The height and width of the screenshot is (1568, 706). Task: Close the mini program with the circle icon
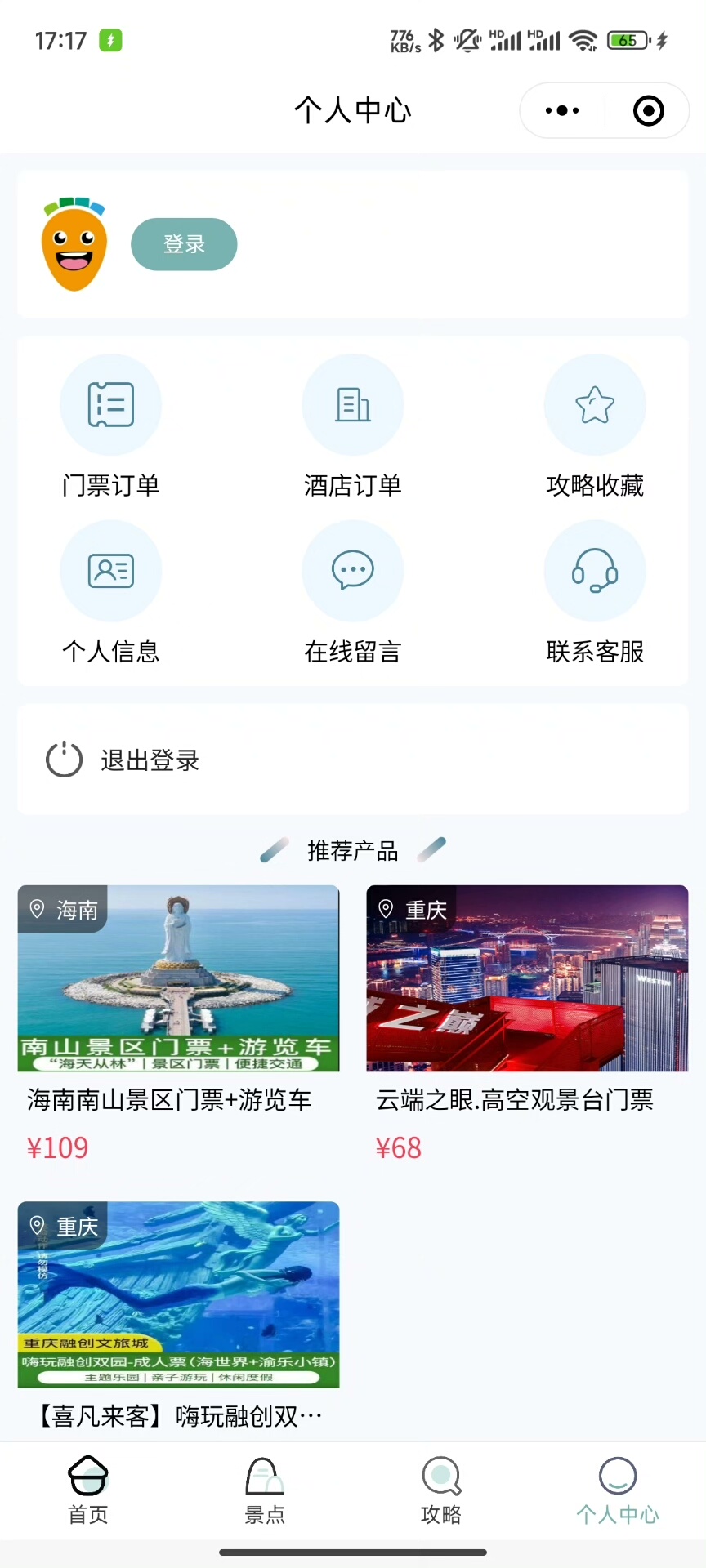649,110
